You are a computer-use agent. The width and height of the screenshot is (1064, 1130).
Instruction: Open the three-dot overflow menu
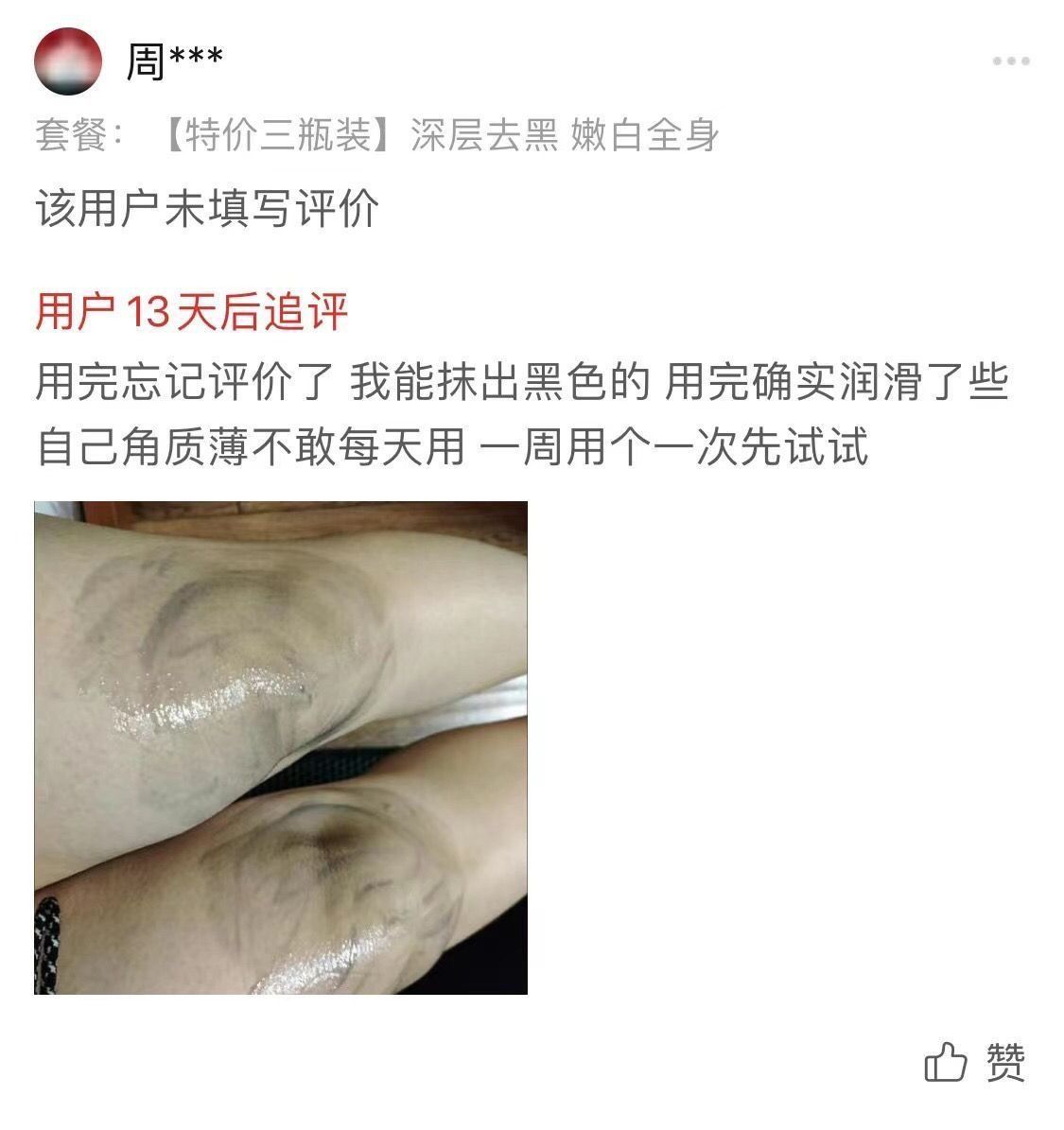click(1010, 62)
